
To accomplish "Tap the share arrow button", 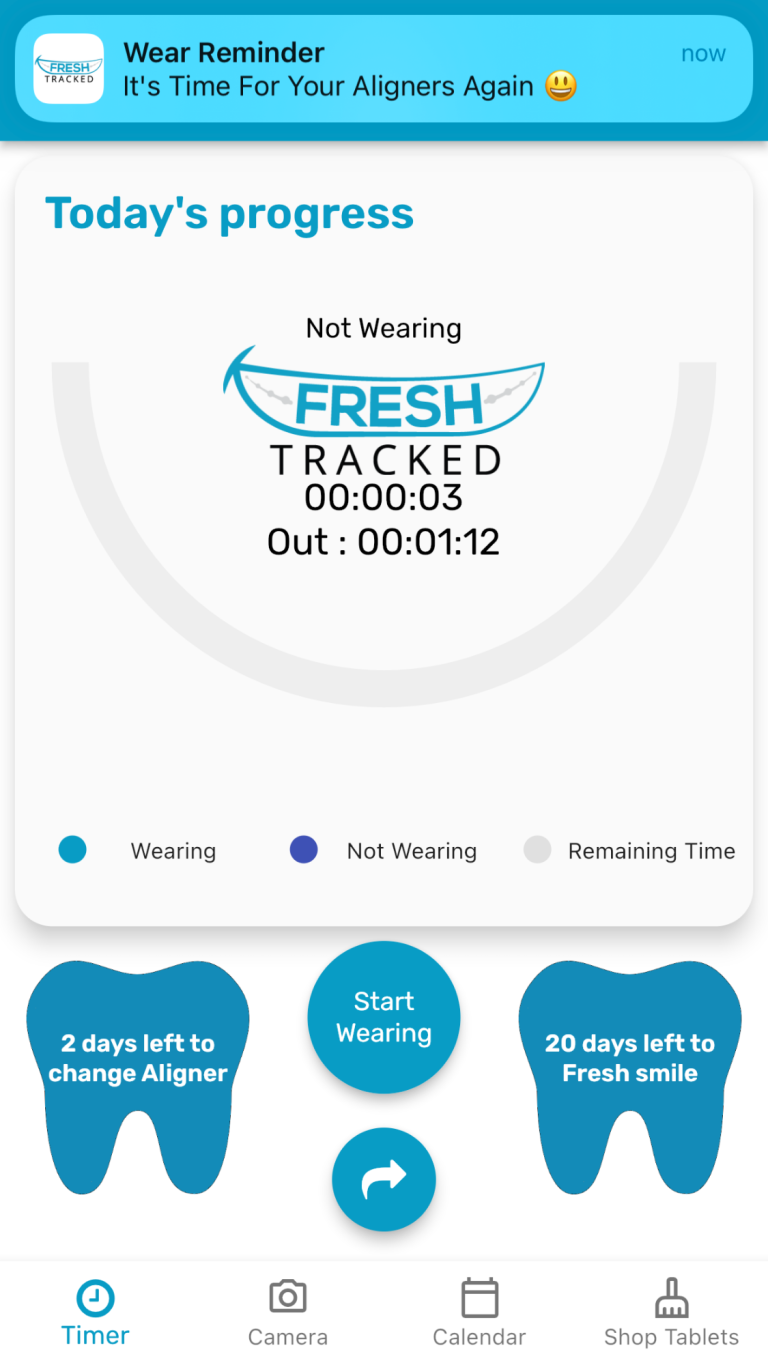I will [x=384, y=1179].
